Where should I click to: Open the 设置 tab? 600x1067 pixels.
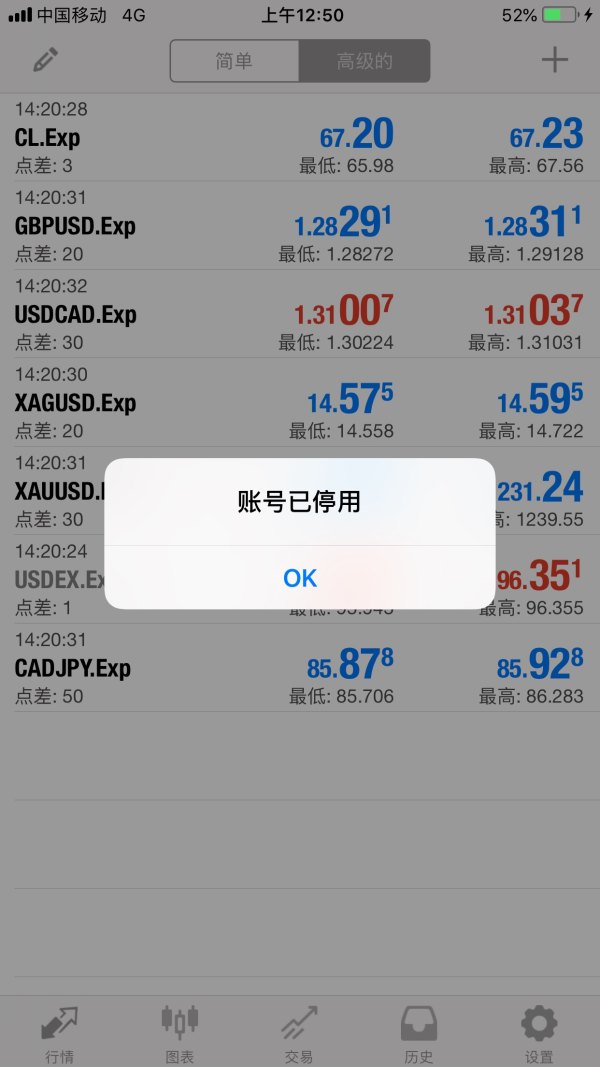click(x=539, y=1032)
